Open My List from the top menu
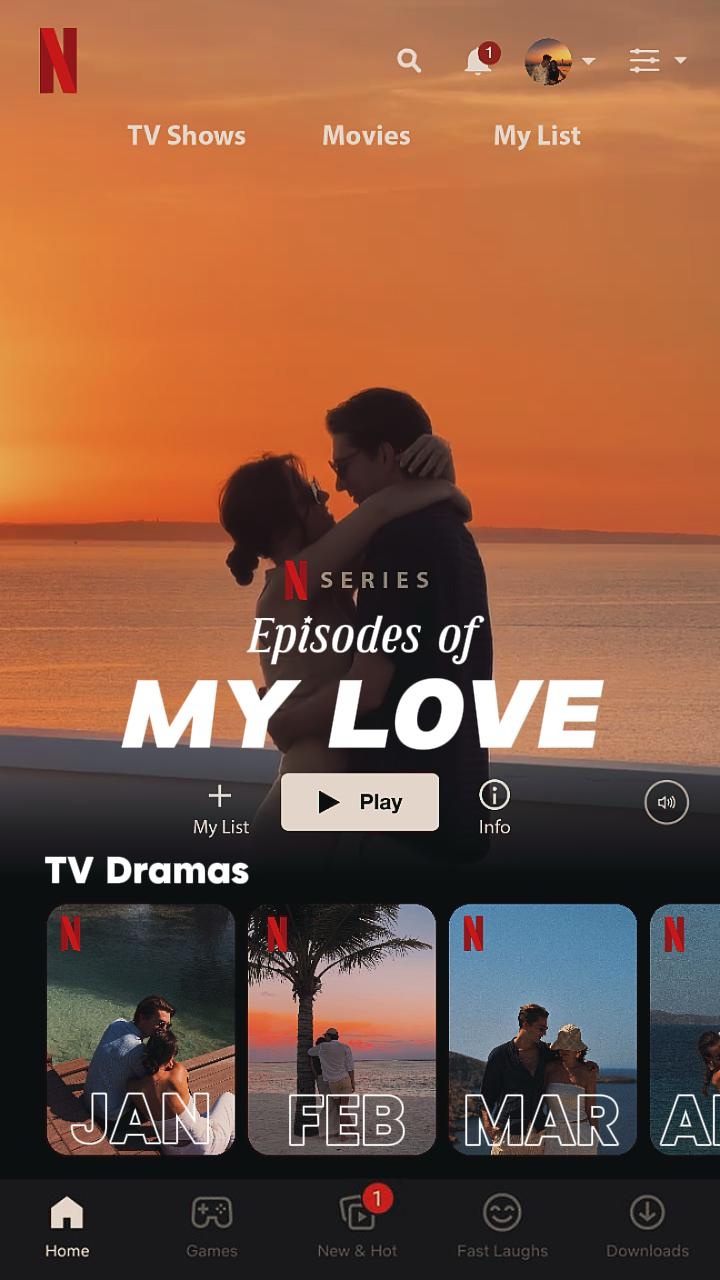Viewport: 720px width, 1280px height. [536, 135]
